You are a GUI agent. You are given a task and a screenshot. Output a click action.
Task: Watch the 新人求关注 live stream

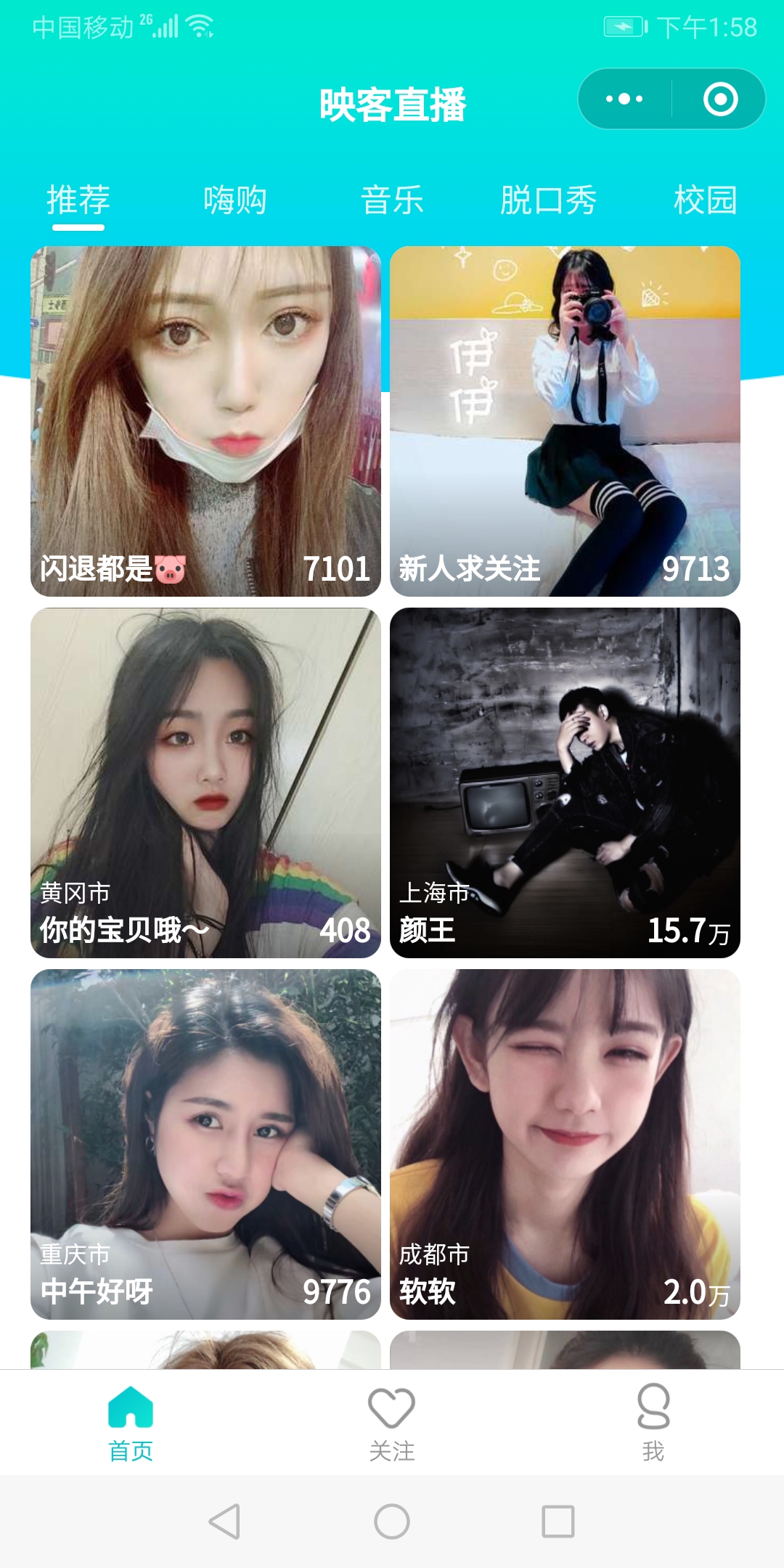pos(565,421)
